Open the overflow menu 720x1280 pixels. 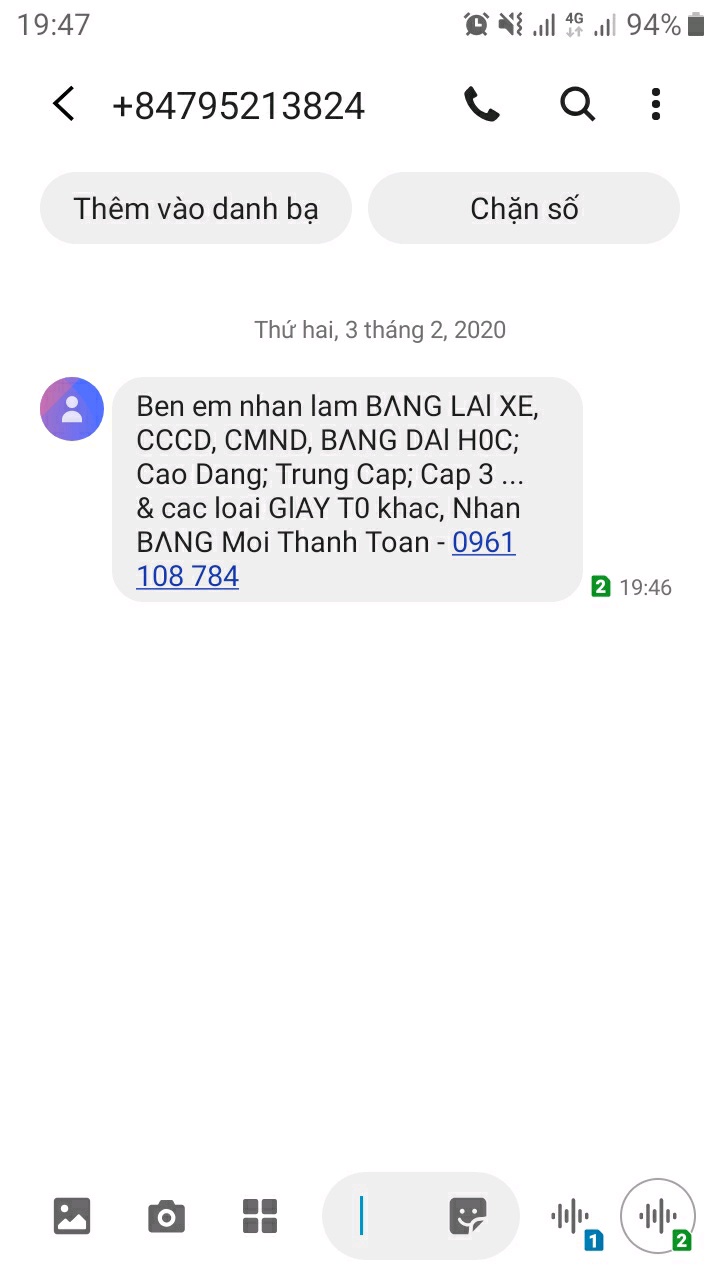click(x=656, y=104)
